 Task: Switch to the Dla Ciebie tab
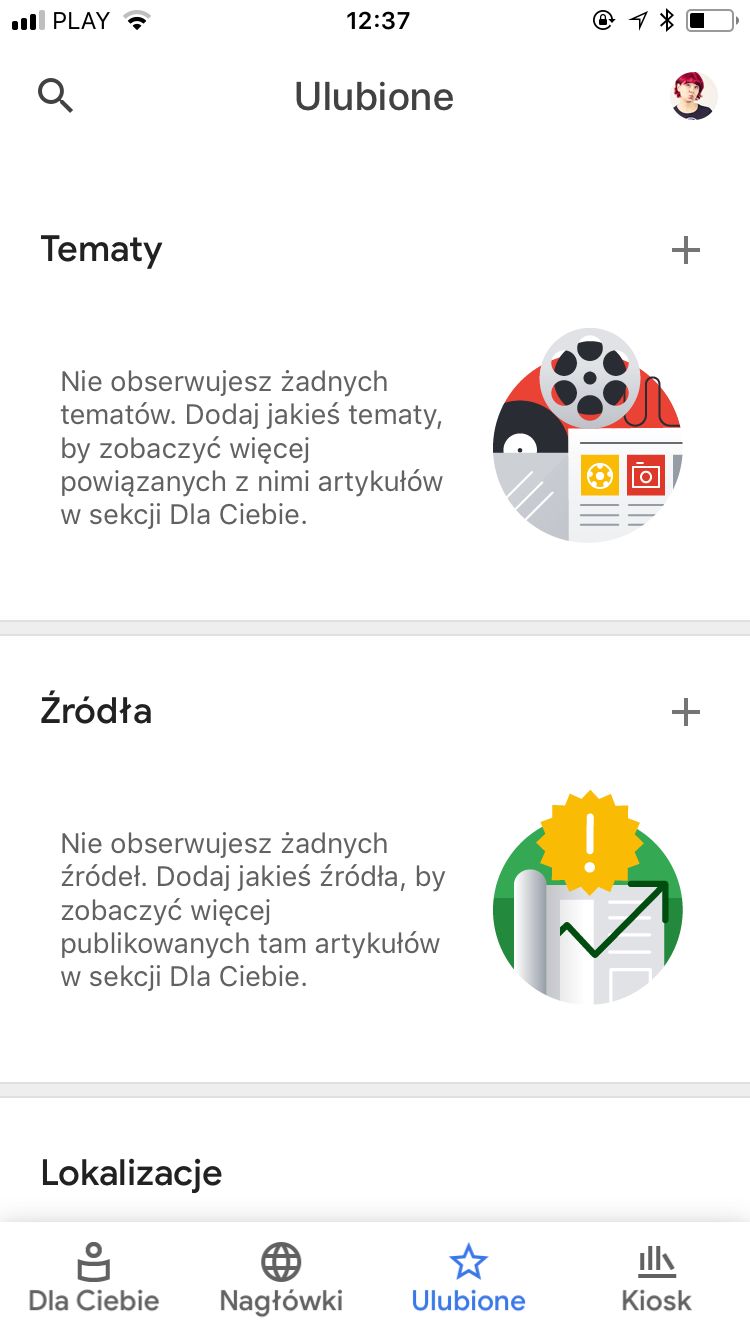[x=93, y=1277]
